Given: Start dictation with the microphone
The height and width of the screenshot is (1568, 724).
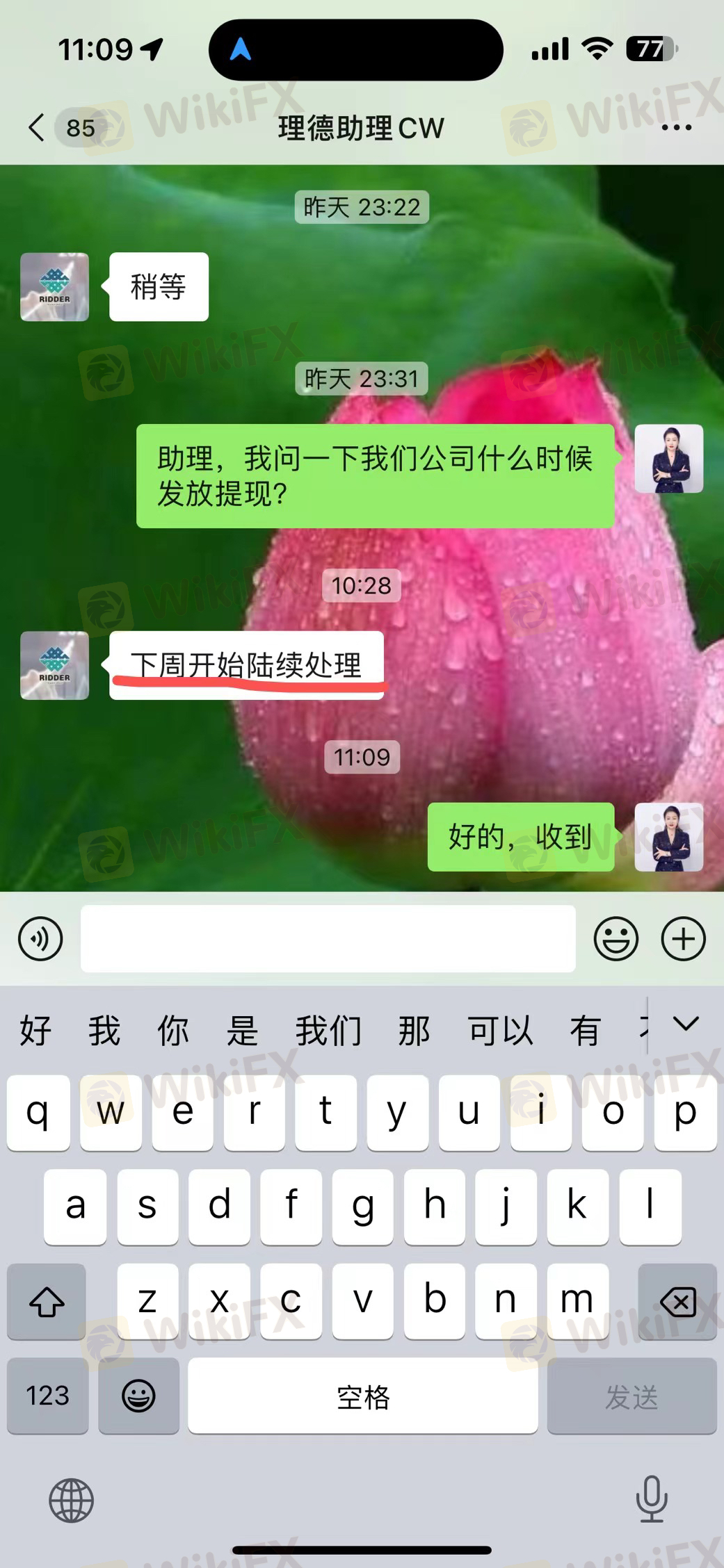Looking at the screenshot, I should coord(652,1500).
